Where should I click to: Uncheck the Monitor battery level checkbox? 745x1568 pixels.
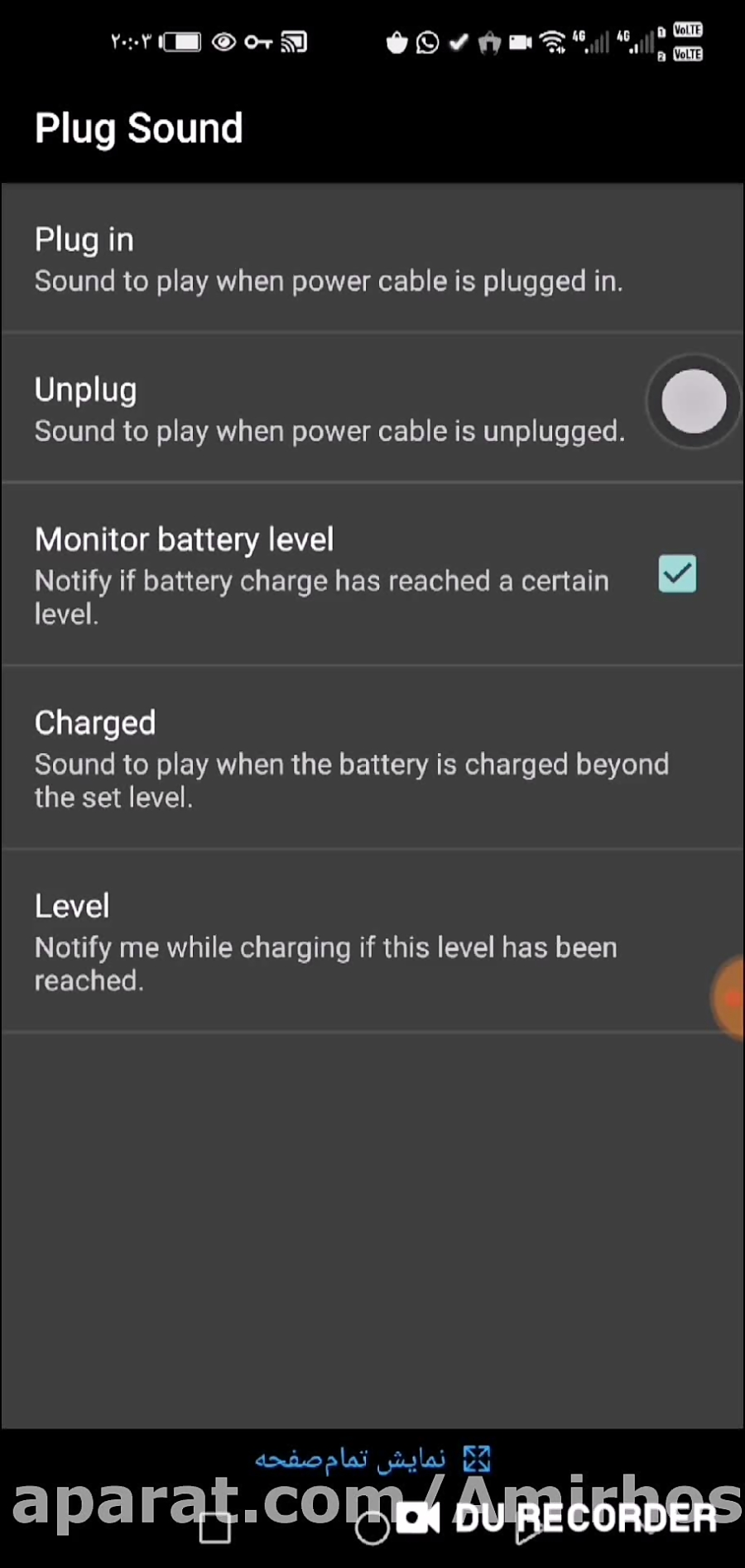click(677, 574)
